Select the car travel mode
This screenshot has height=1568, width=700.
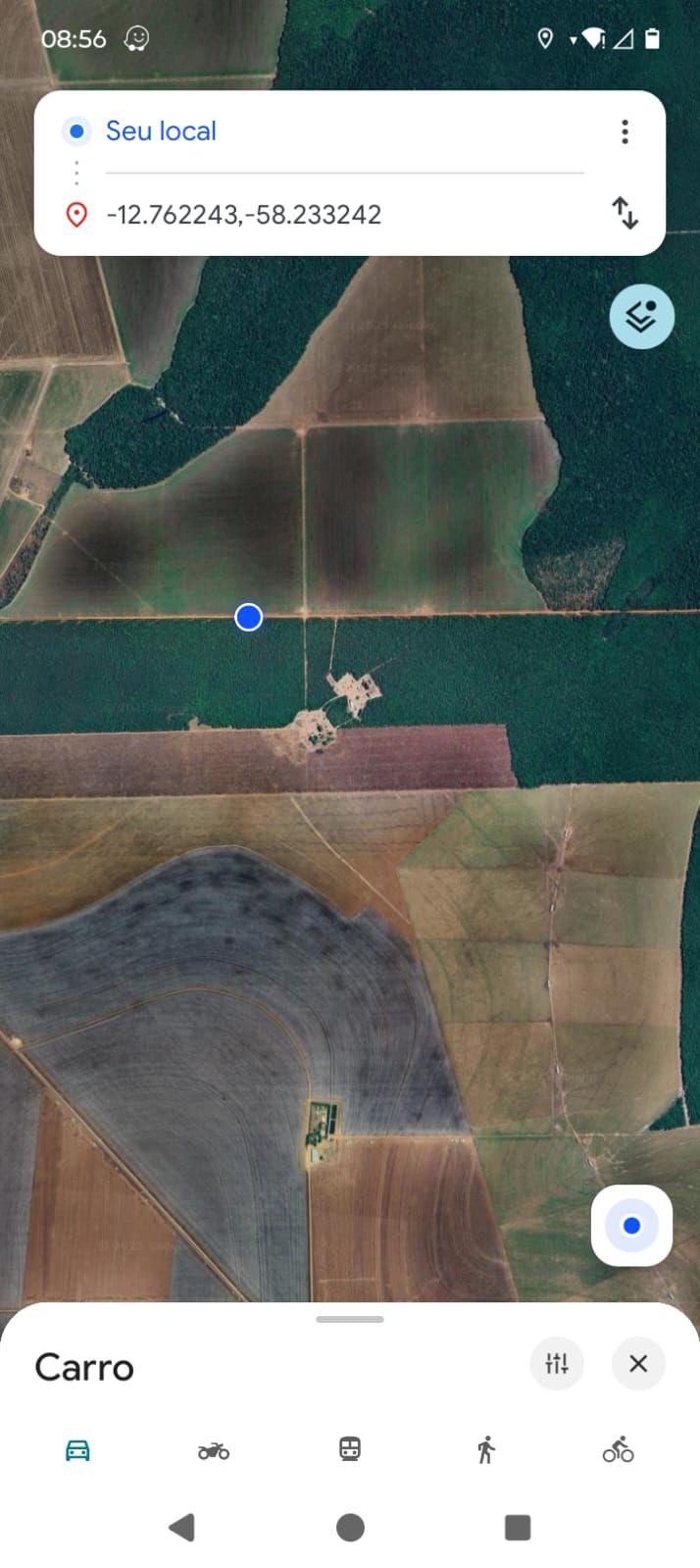click(x=77, y=1449)
